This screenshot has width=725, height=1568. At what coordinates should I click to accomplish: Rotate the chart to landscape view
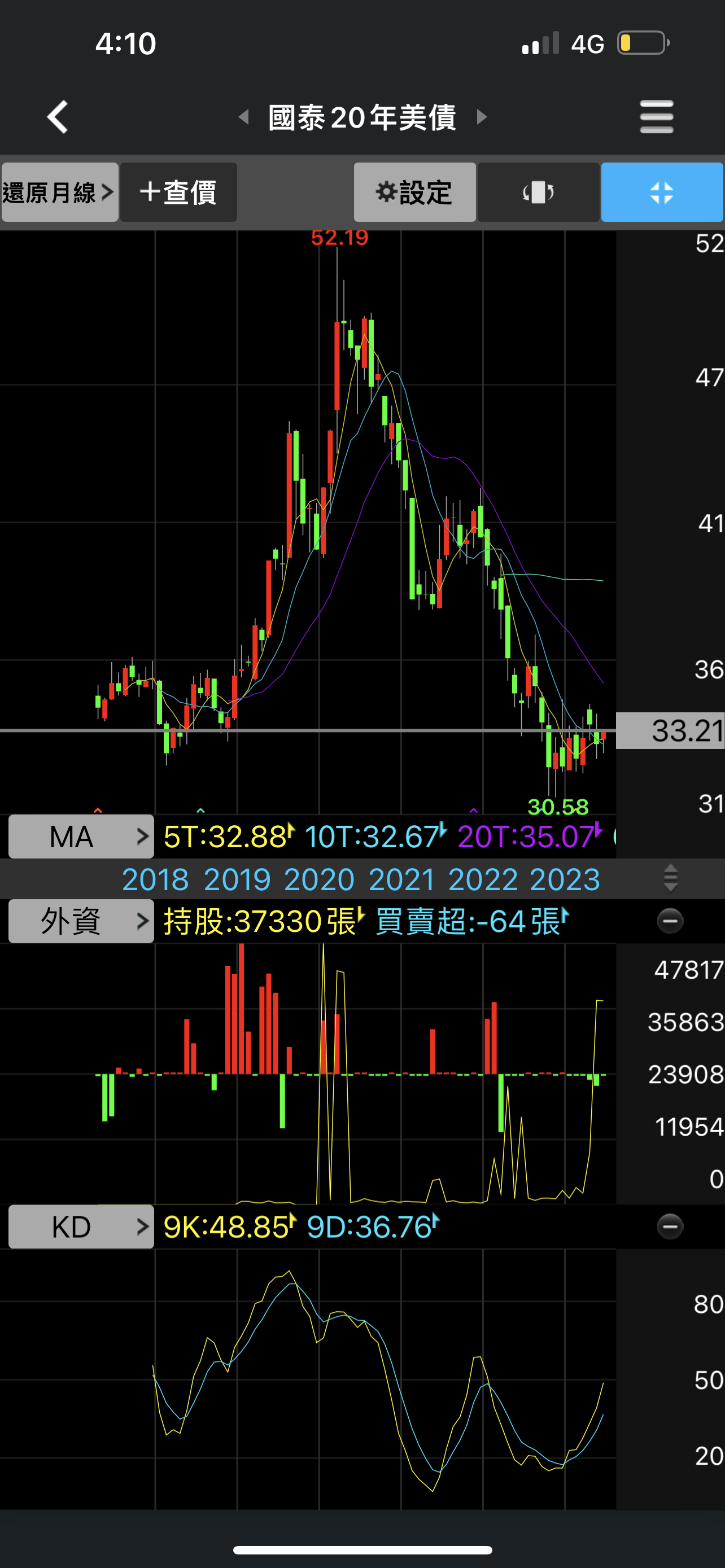tap(538, 192)
